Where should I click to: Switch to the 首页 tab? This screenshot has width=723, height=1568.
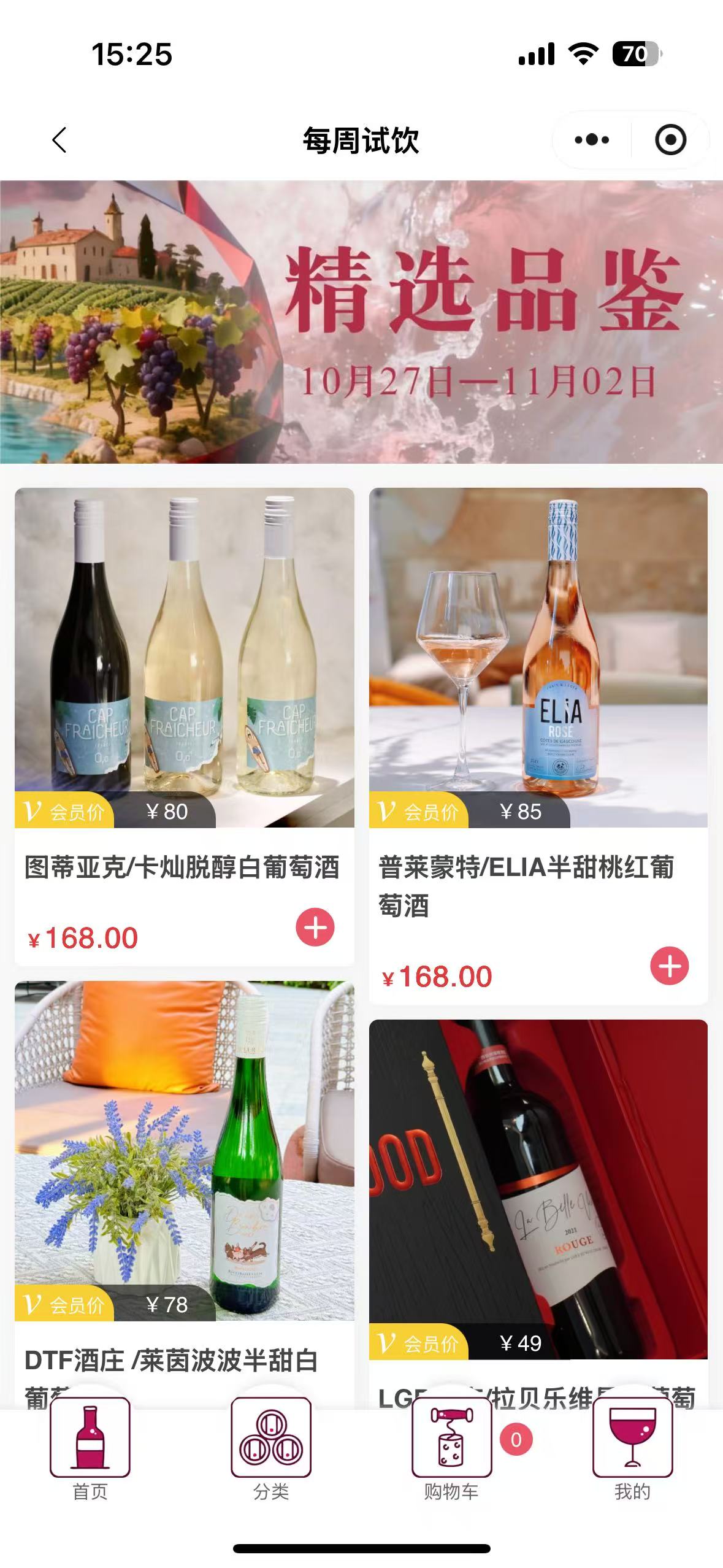(90, 1448)
